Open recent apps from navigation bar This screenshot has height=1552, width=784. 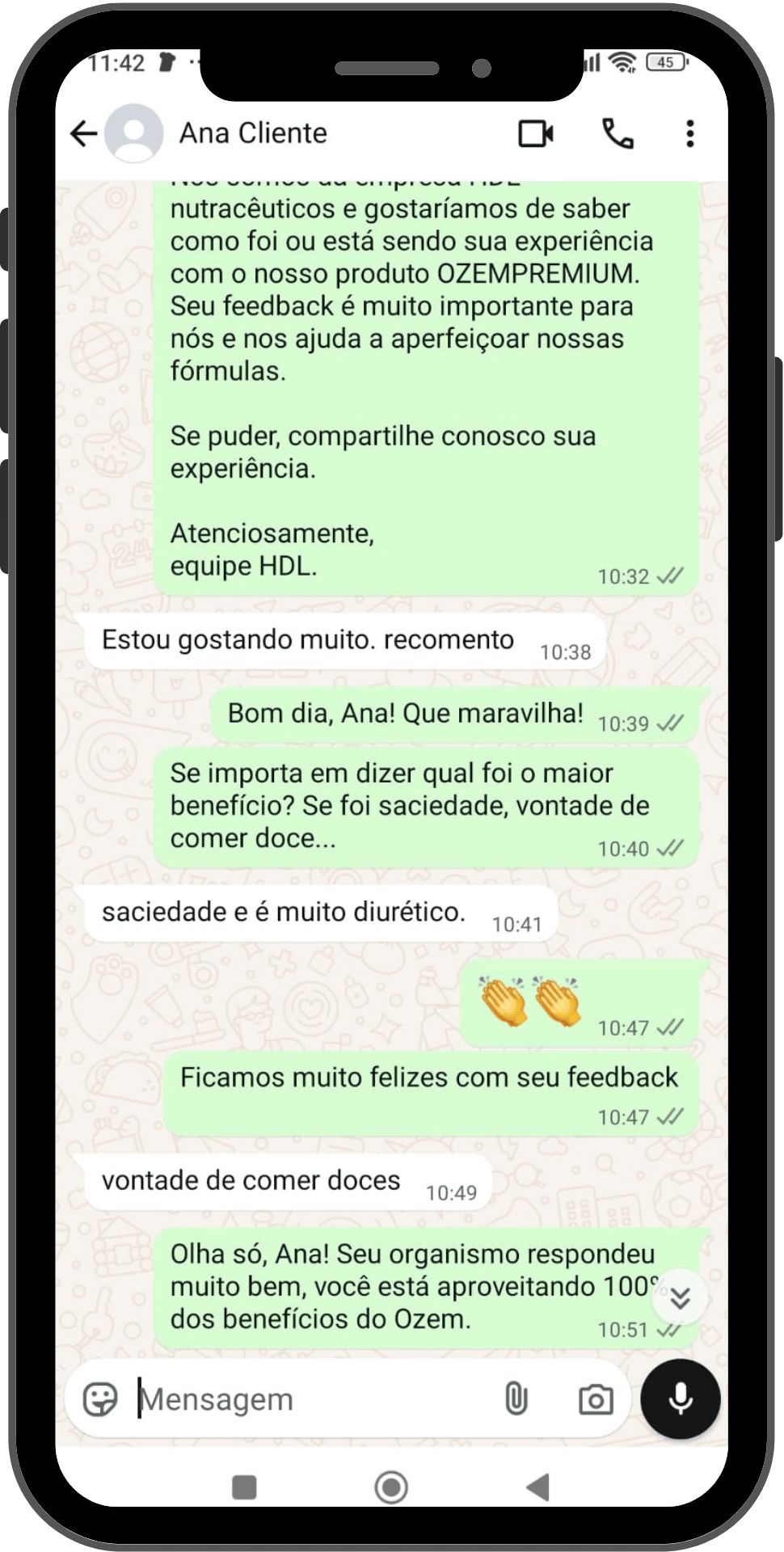click(x=244, y=1487)
